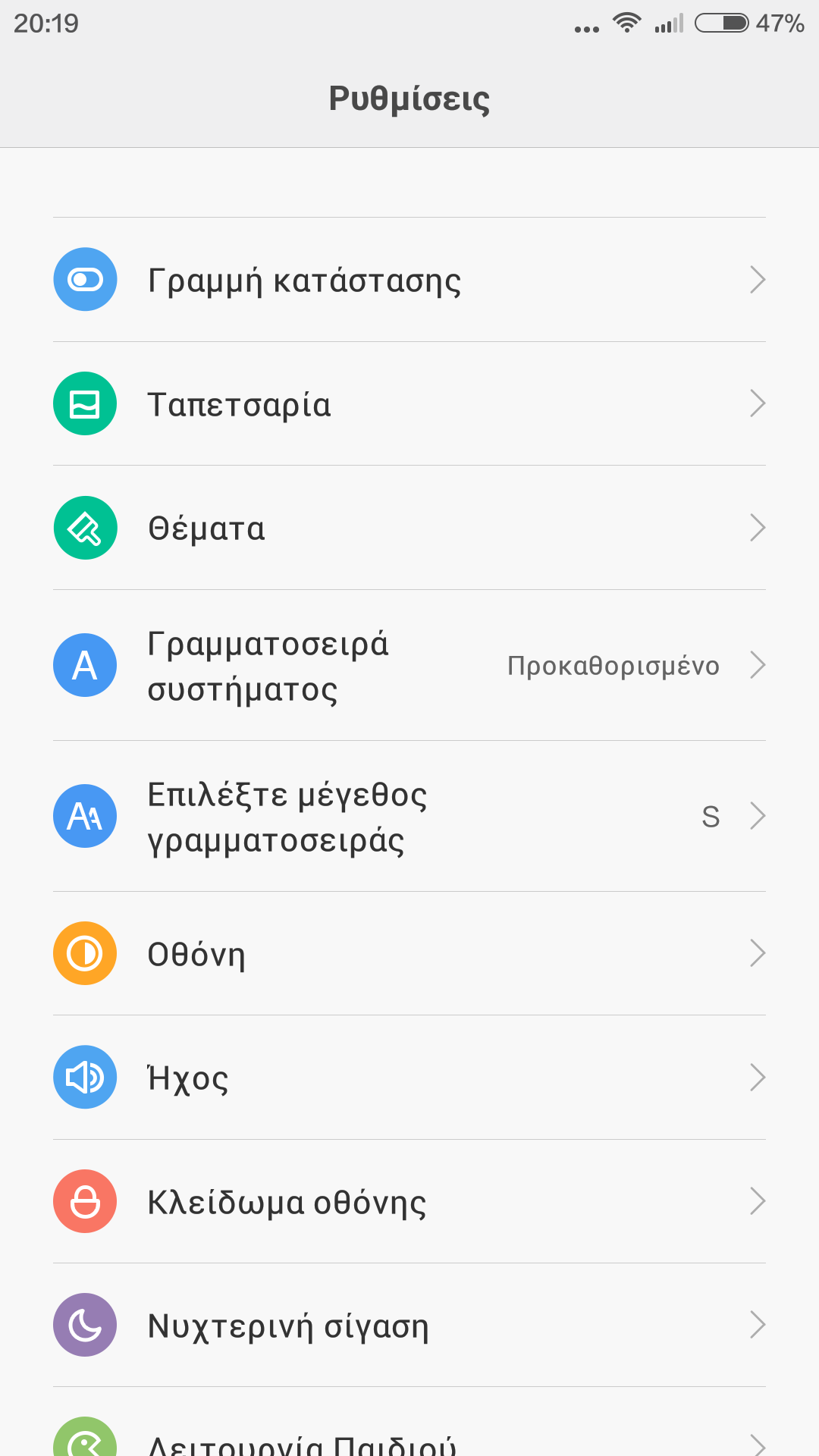The height and width of the screenshot is (1456, 819).
Task: Open Γραμμή κατάστασης settings
Action: [409, 280]
